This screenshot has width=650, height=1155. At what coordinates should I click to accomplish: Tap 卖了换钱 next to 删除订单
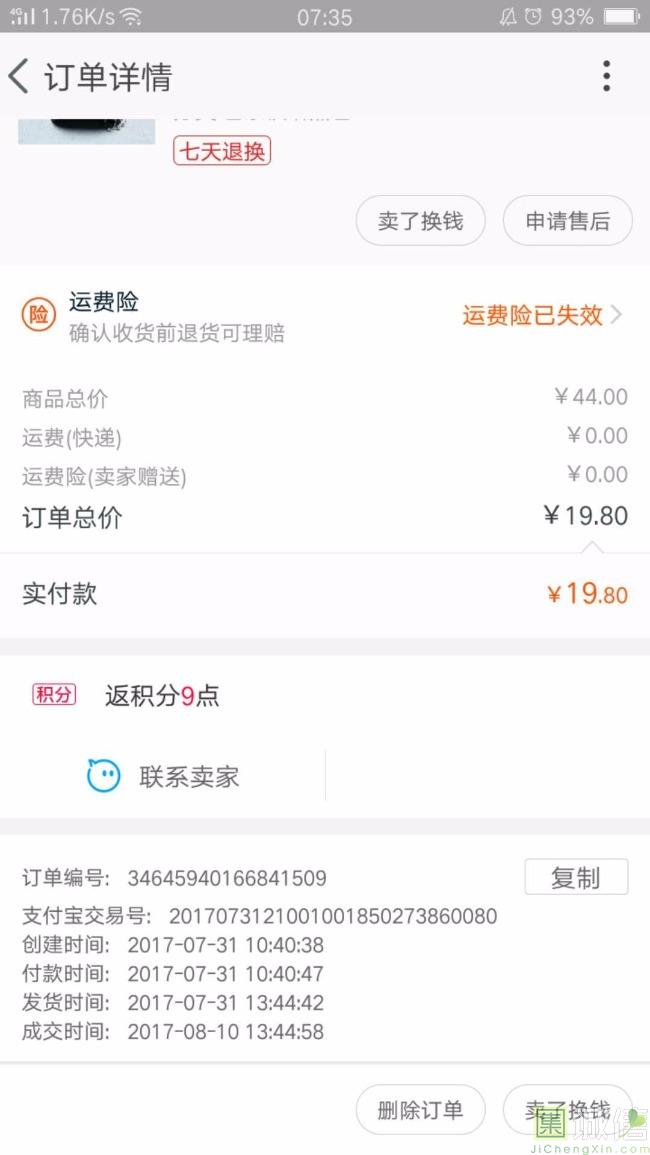pyautogui.click(x=567, y=1109)
